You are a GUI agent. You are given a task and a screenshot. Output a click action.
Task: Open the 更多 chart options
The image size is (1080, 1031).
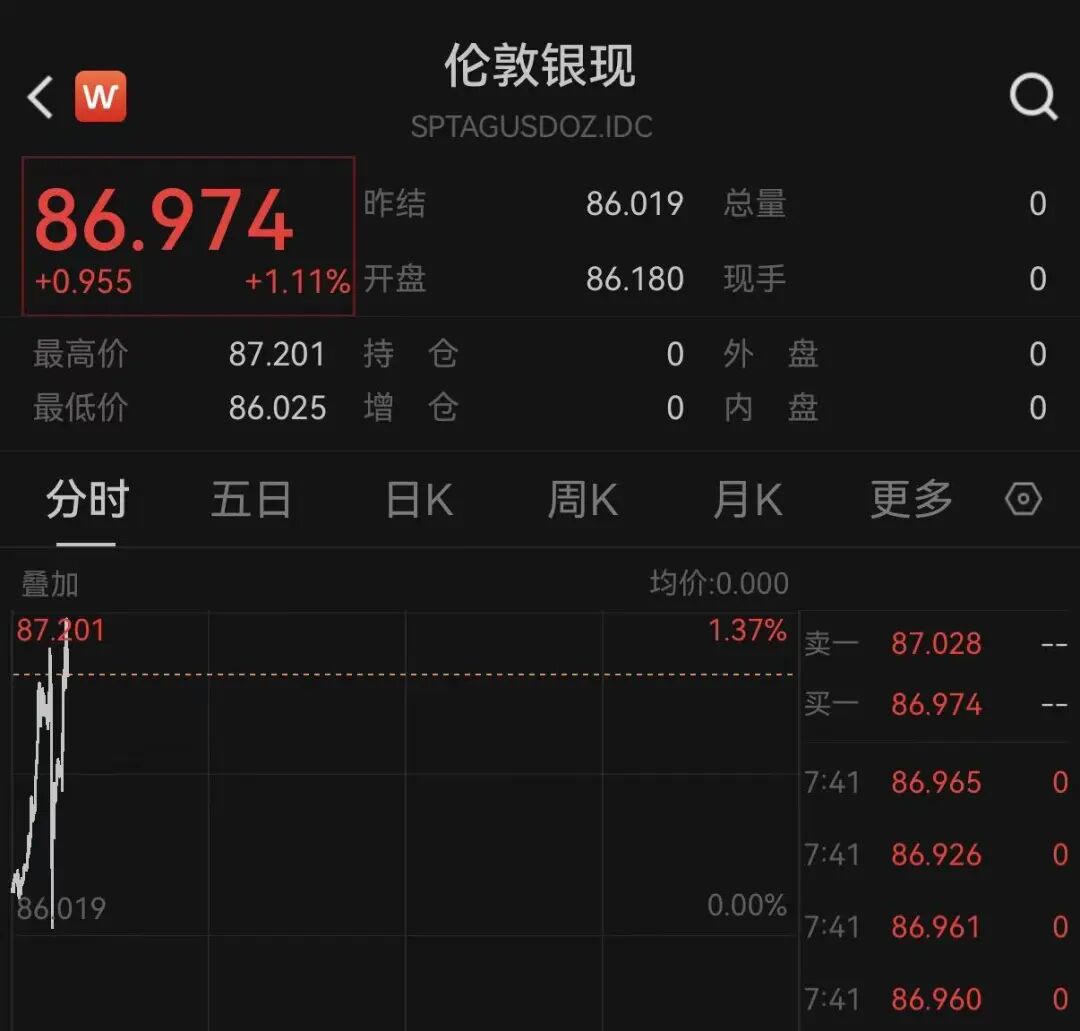click(x=911, y=499)
